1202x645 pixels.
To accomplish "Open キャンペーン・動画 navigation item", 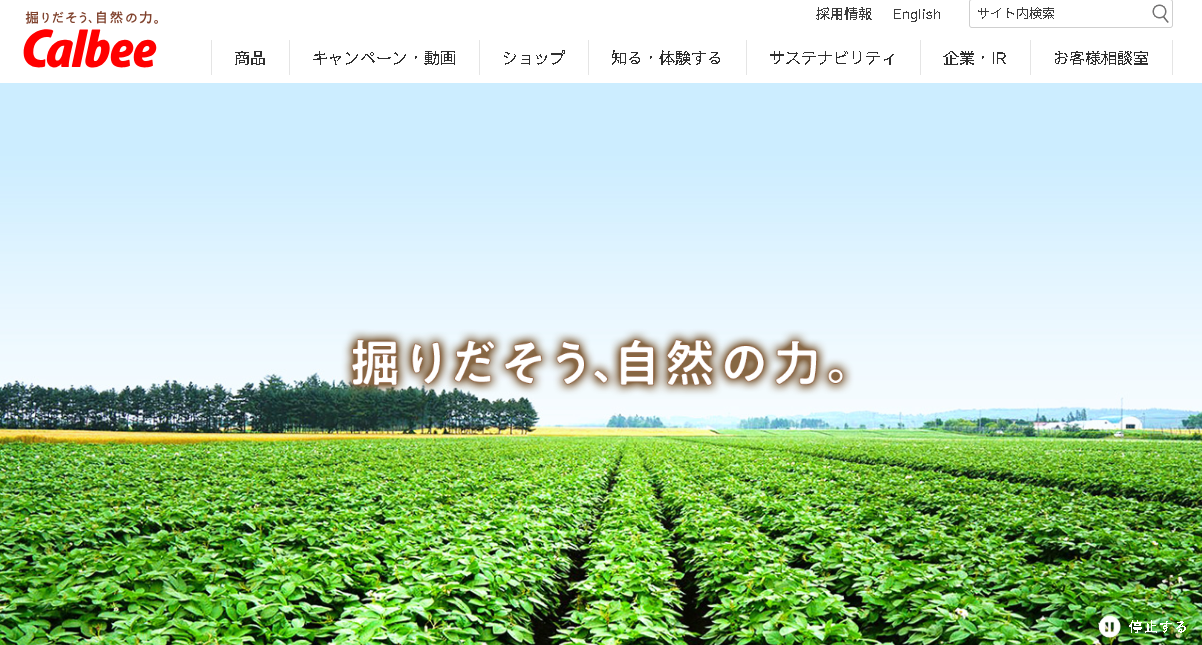I will 384,58.
